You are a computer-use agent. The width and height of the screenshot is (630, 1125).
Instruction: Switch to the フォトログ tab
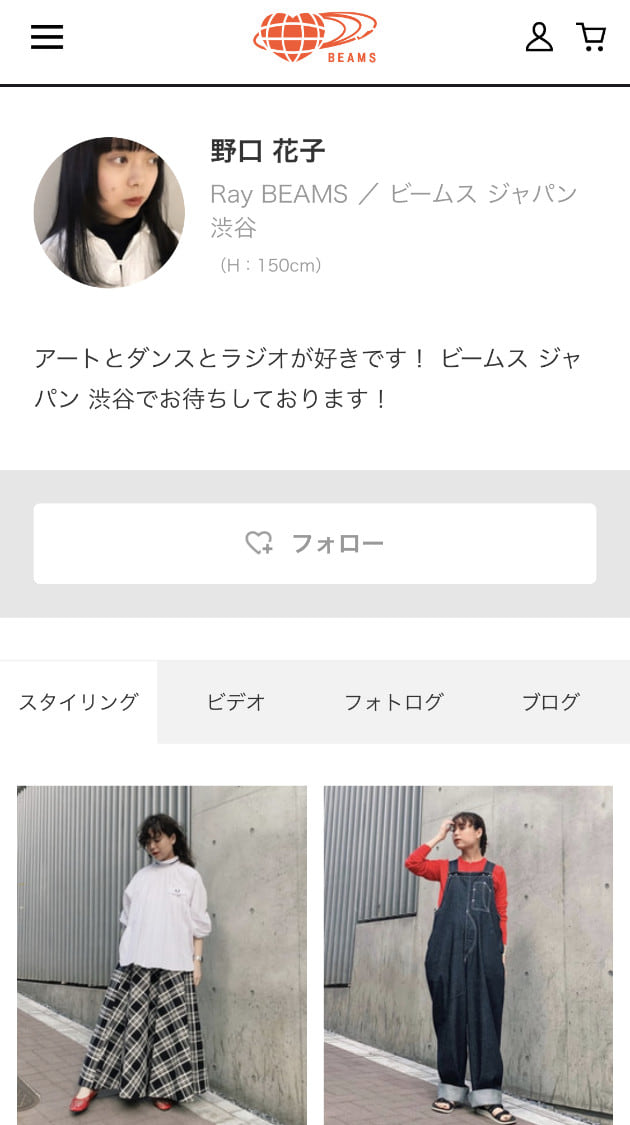point(393,702)
